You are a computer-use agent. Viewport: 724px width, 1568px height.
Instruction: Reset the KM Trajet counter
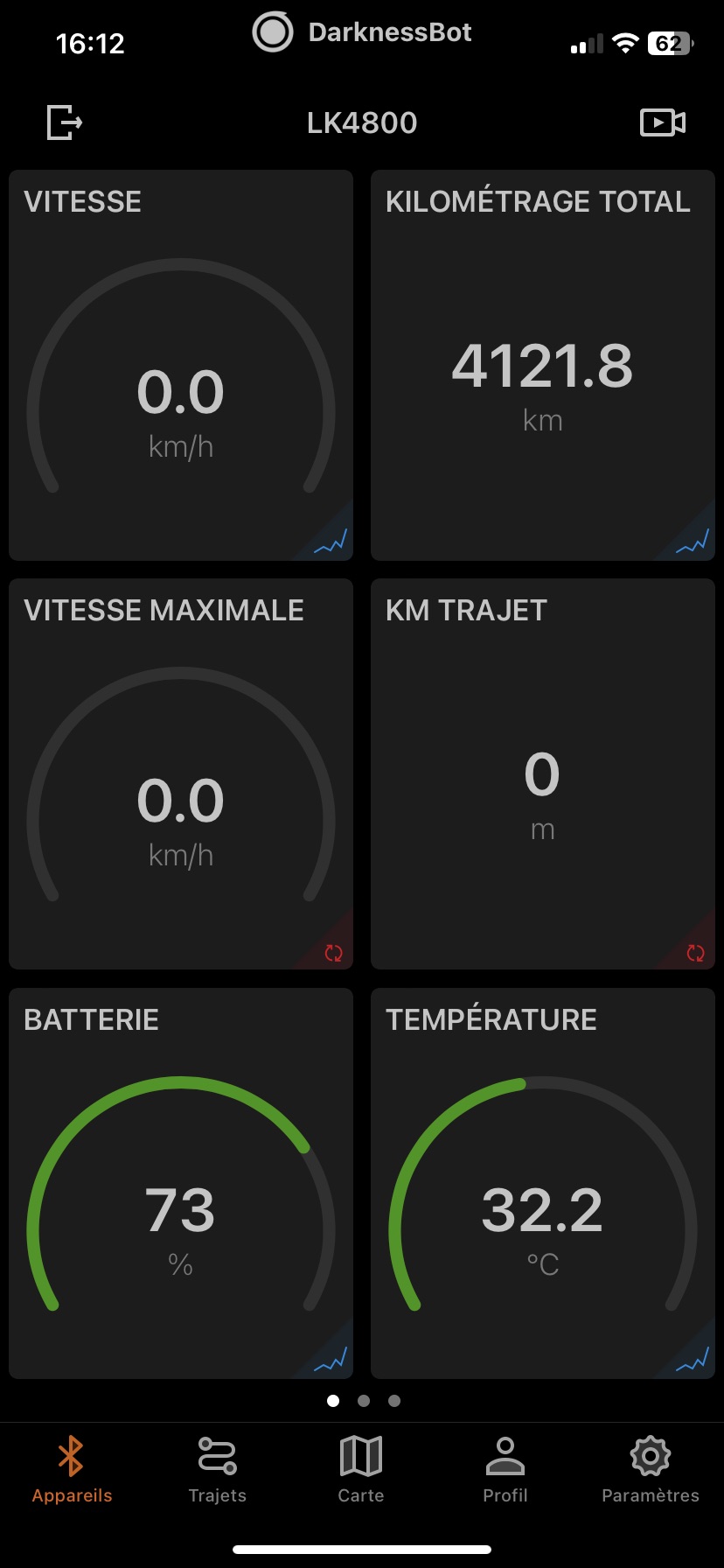(695, 953)
